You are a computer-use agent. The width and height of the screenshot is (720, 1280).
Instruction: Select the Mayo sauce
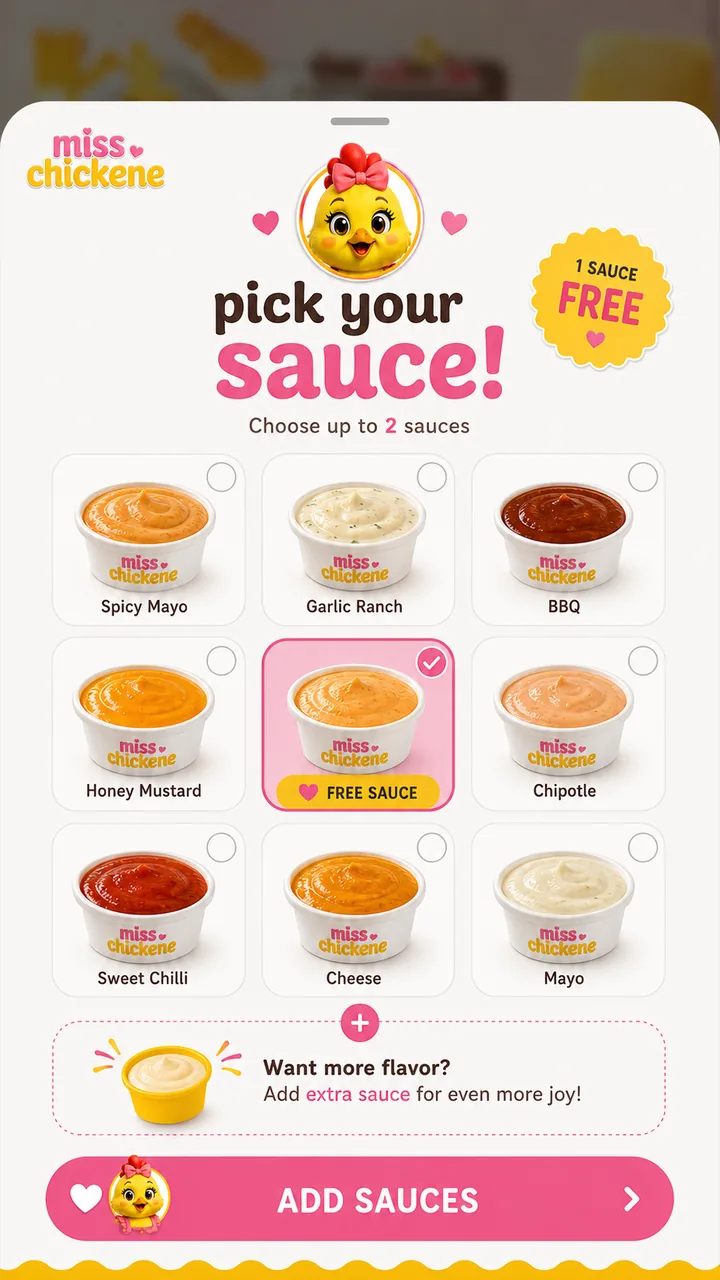(x=568, y=910)
